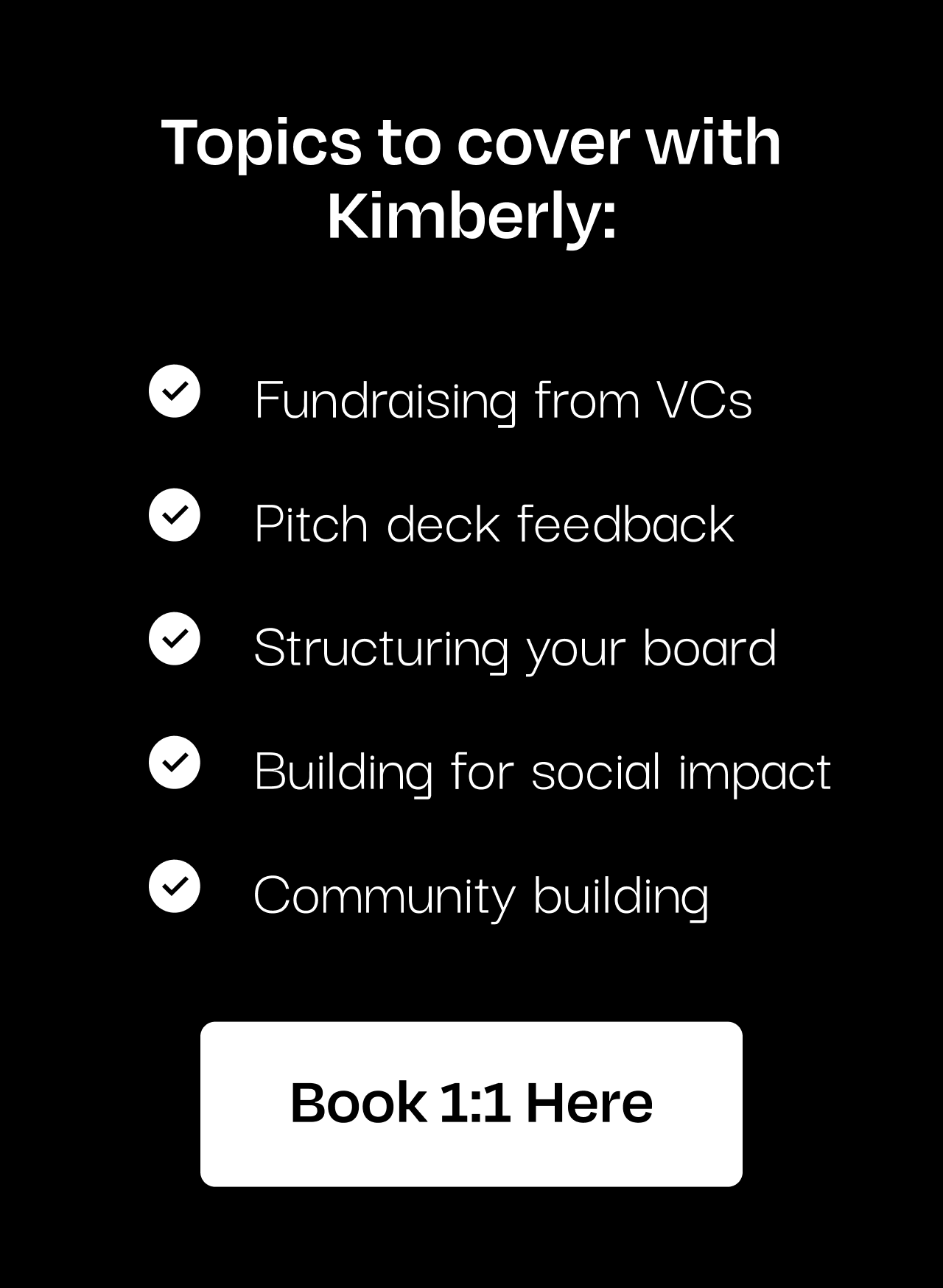Tap the Book 1:1 Here button
This screenshot has width=943, height=1288.
click(x=471, y=1103)
